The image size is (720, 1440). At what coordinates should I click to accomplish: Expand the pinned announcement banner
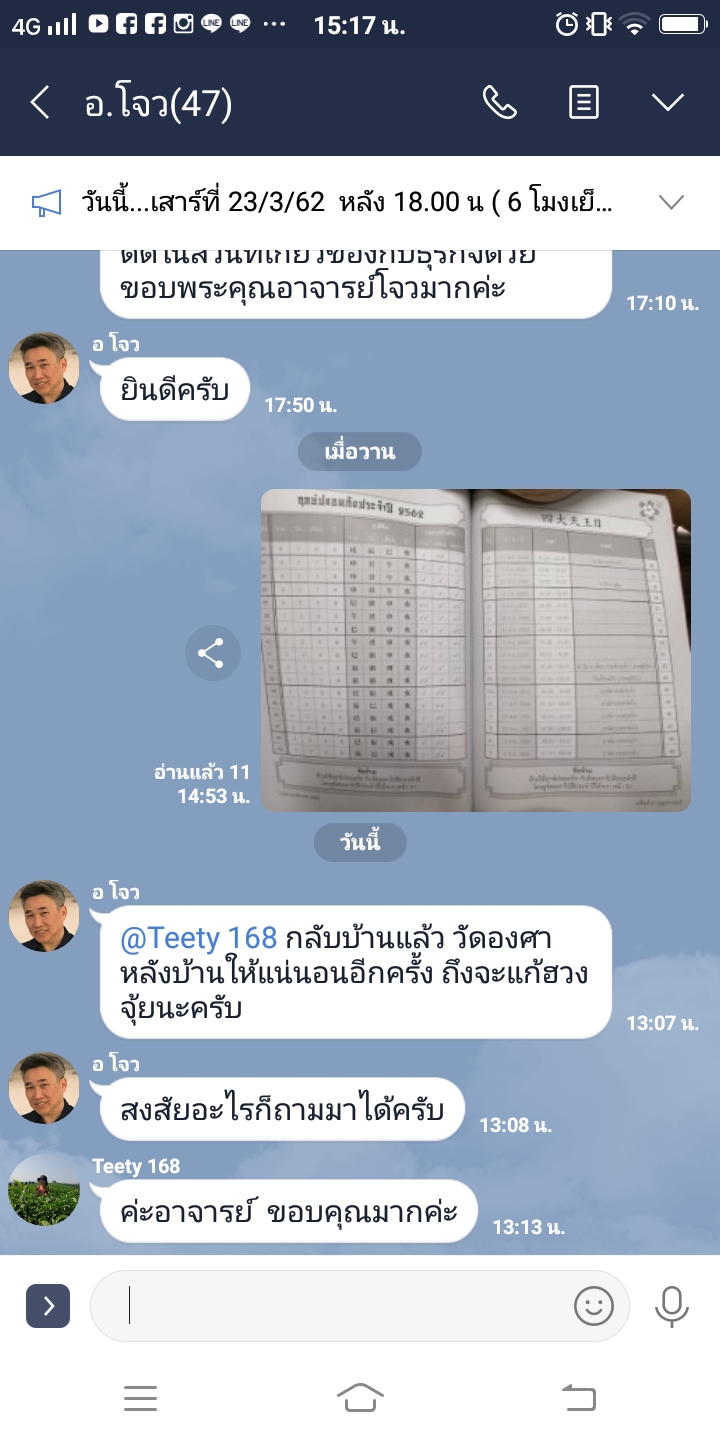(671, 203)
